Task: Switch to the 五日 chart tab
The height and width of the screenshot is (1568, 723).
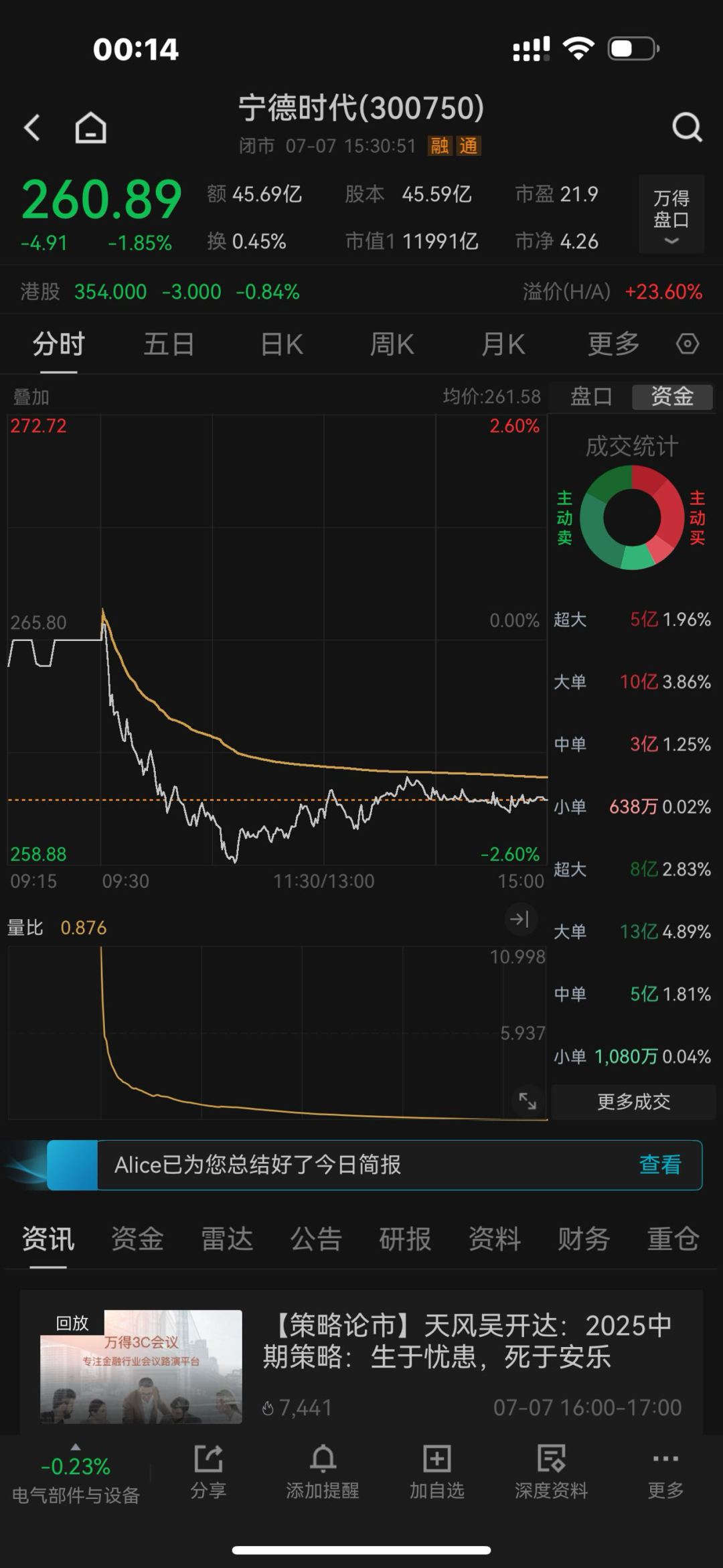Action: [x=169, y=345]
